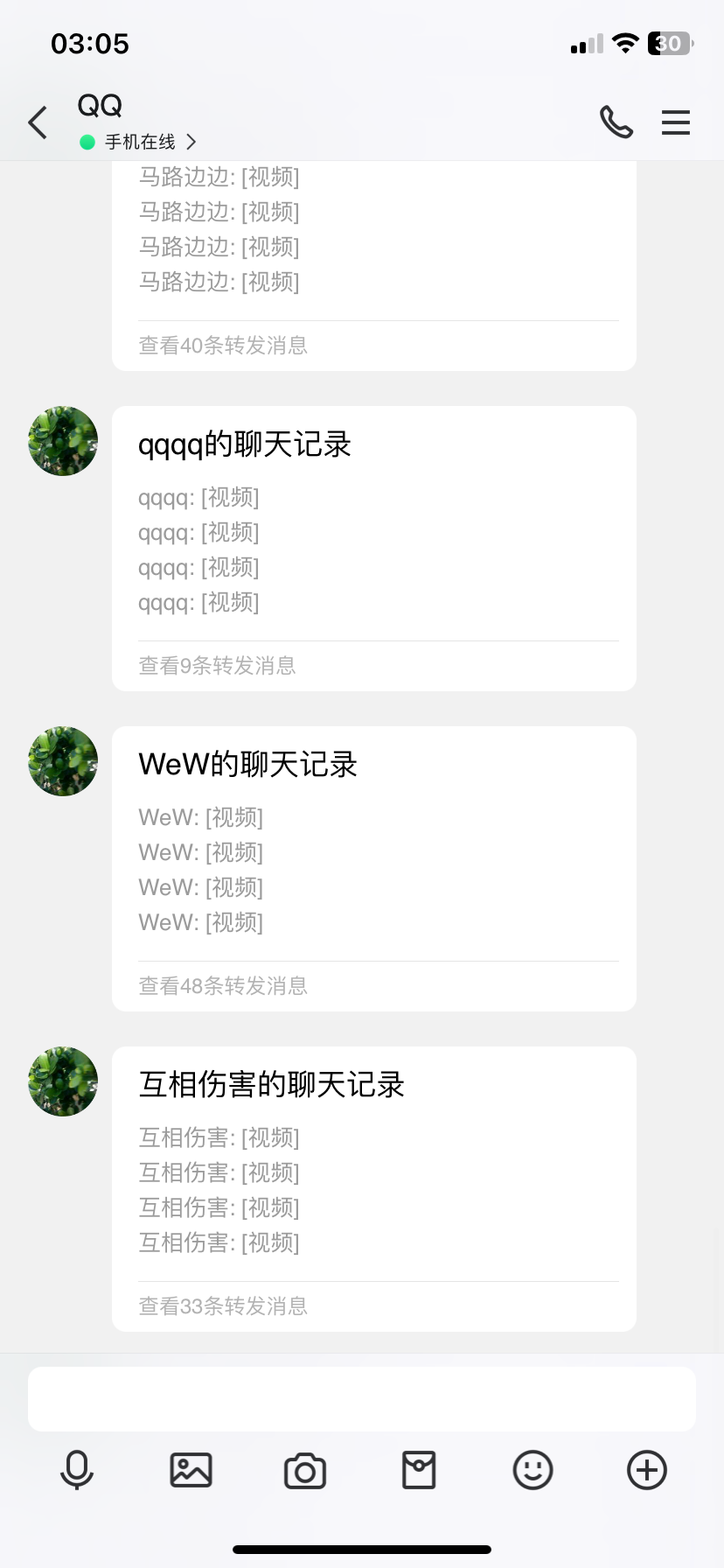Image resolution: width=724 pixels, height=1568 pixels.
Task: Open the camera icon
Action: point(304,1470)
